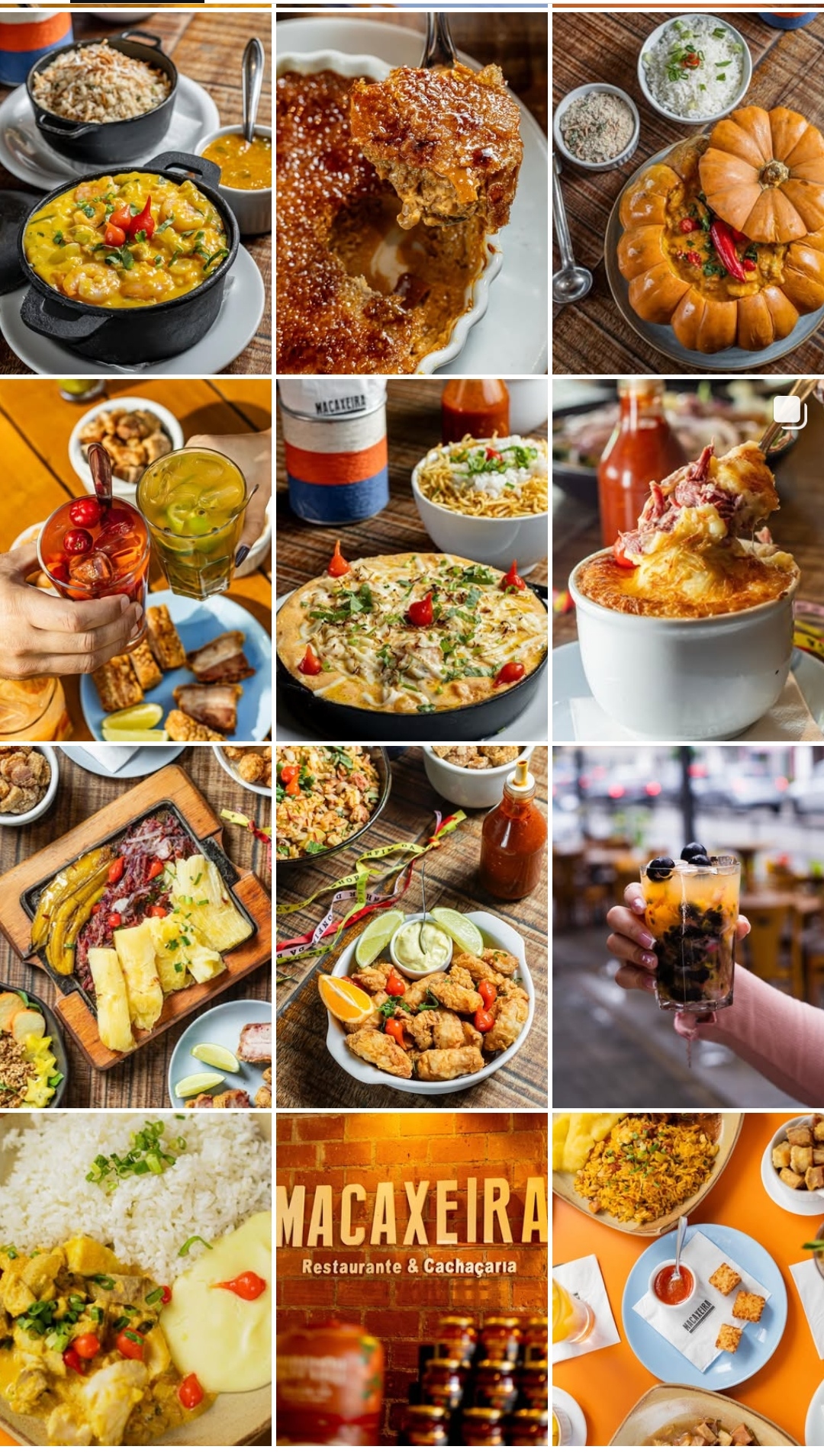Open the white rice and chicken stew post

(135, 1278)
